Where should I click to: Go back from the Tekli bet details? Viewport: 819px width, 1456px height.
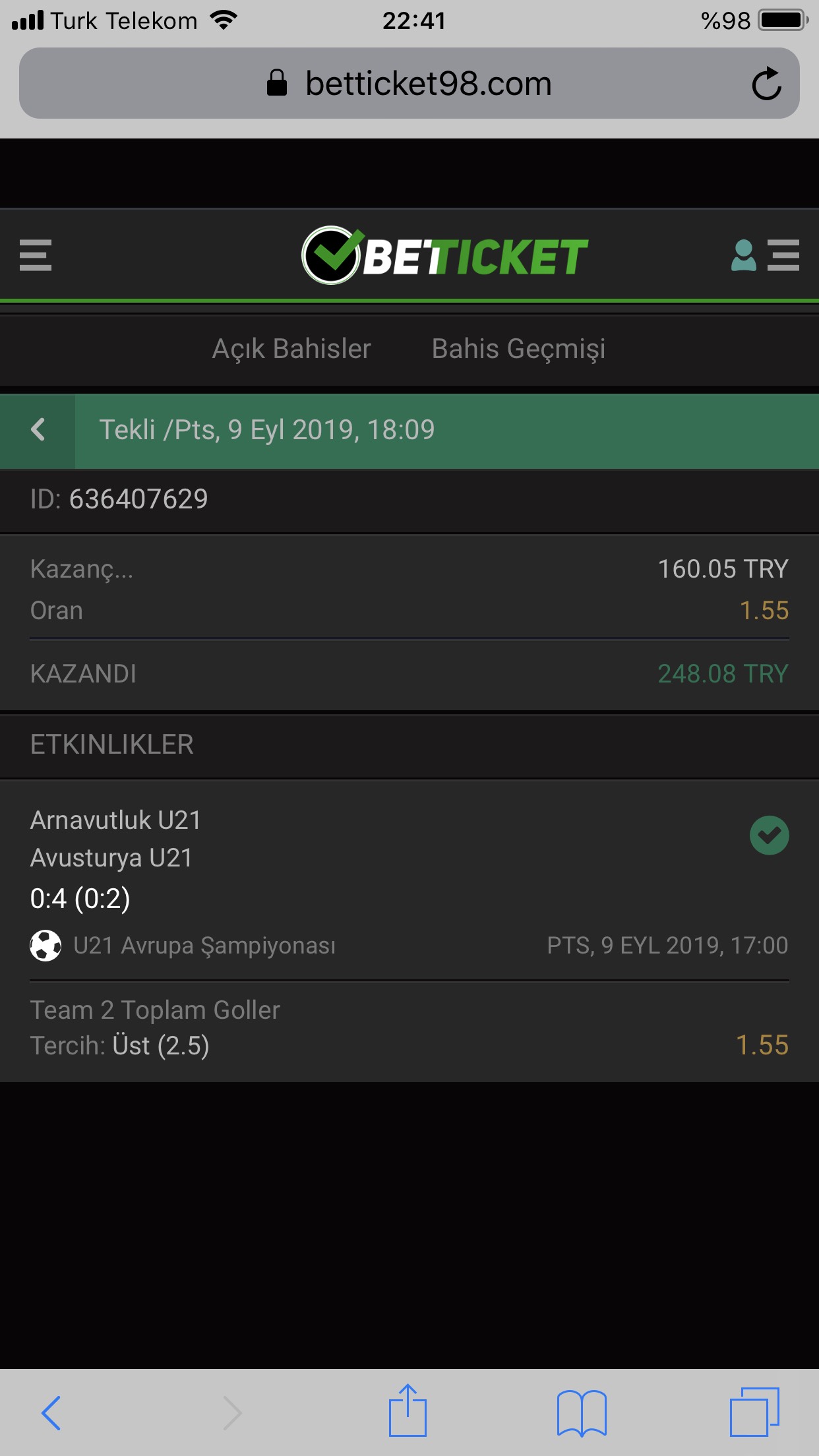click(x=38, y=430)
